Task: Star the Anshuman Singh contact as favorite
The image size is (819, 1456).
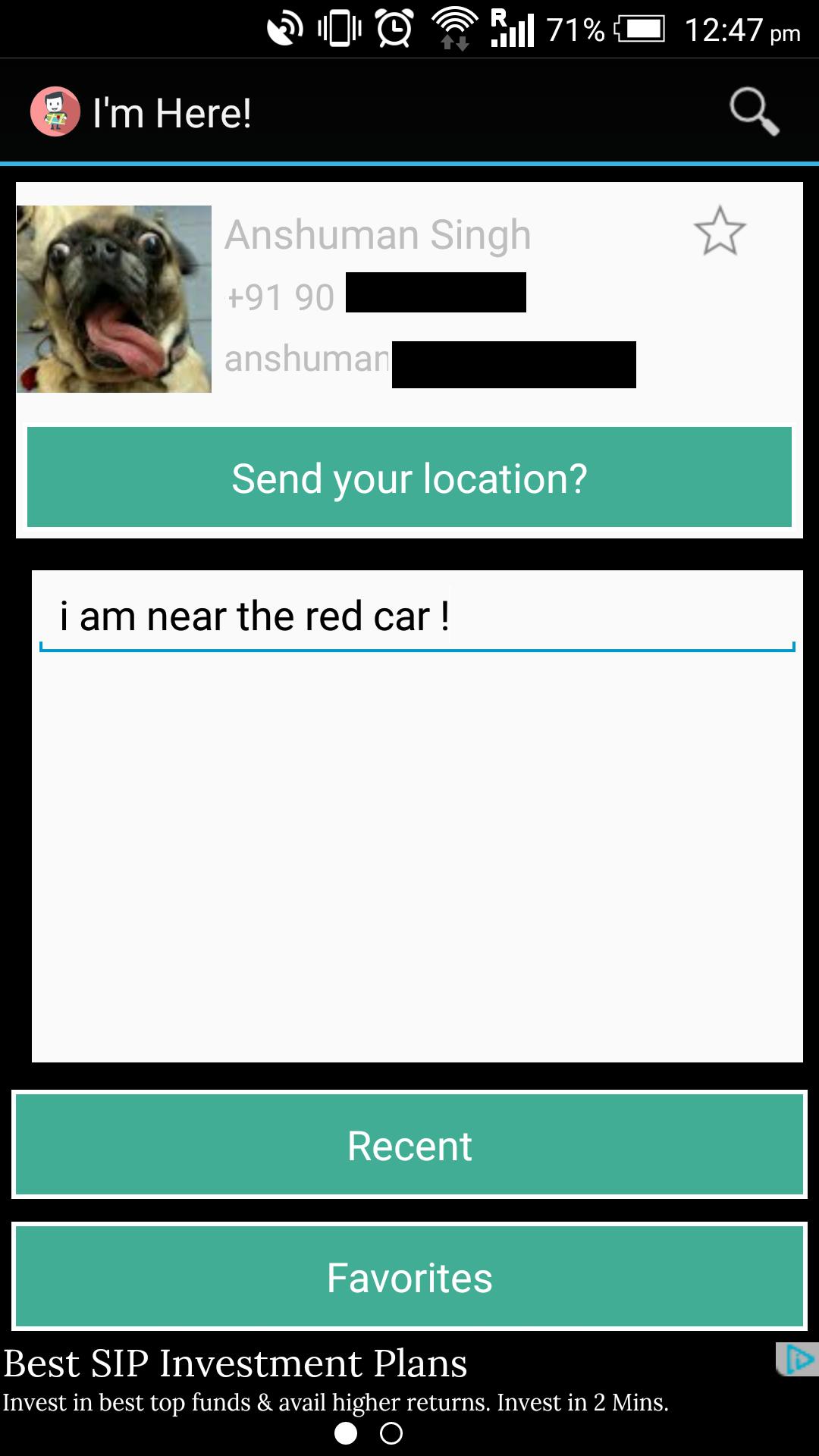Action: 720,231
